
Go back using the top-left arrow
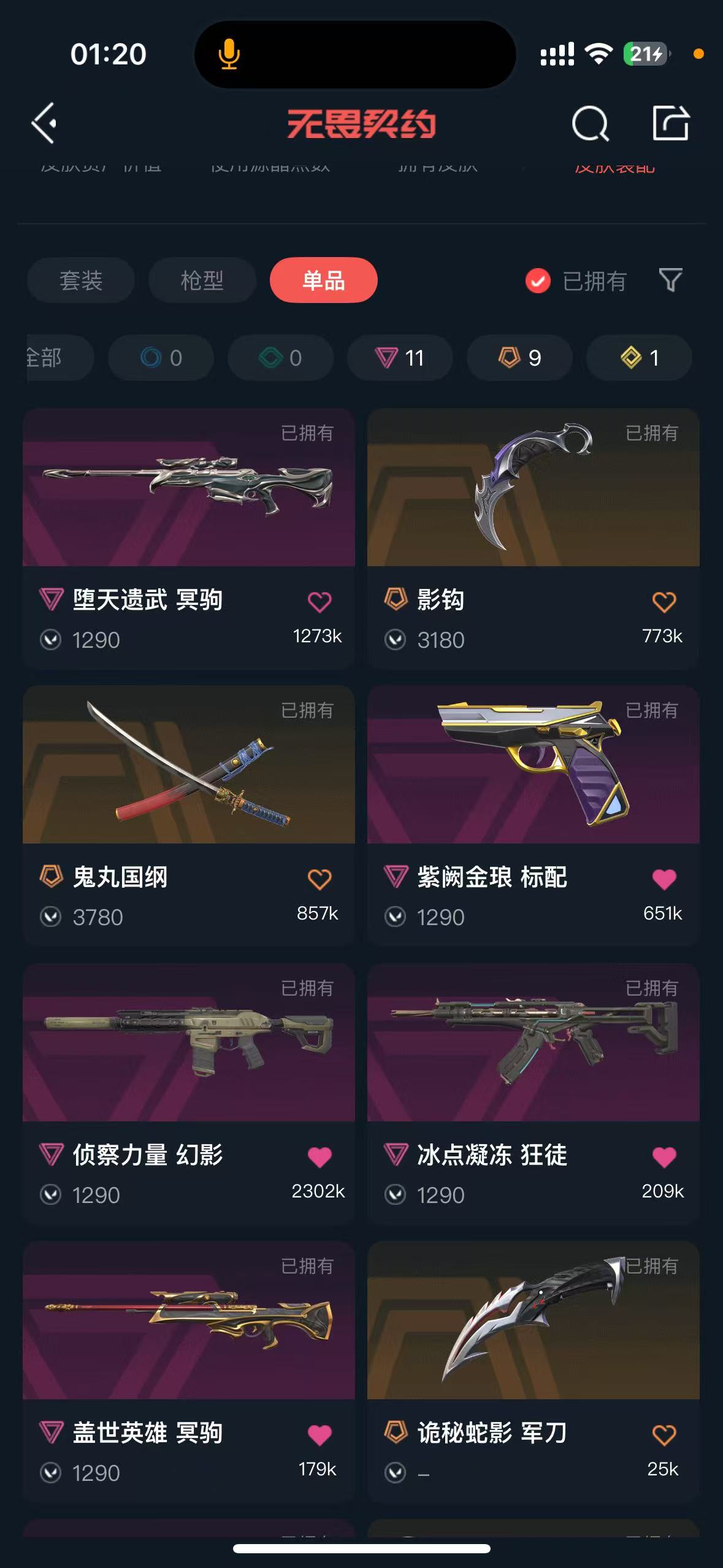pyautogui.click(x=44, y=123)
